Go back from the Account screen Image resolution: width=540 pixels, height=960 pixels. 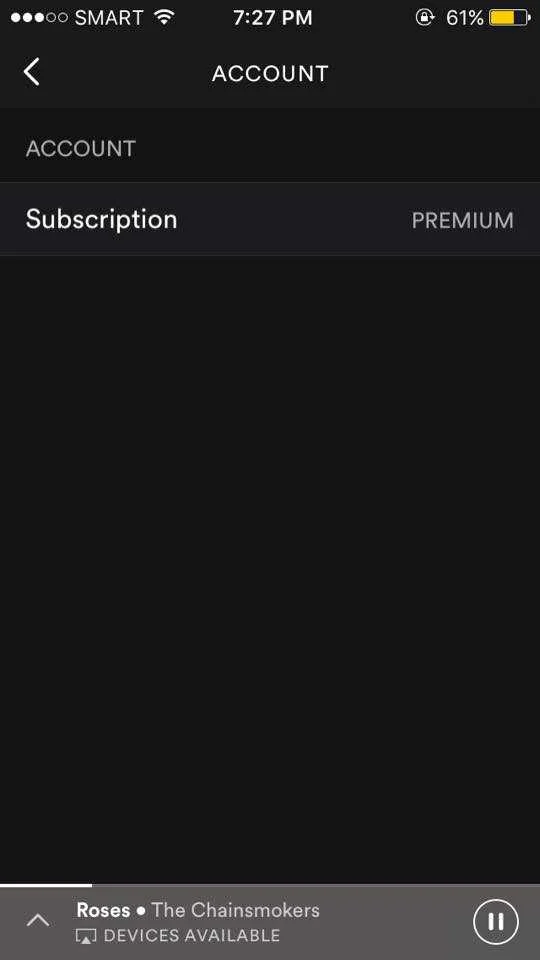32,72
